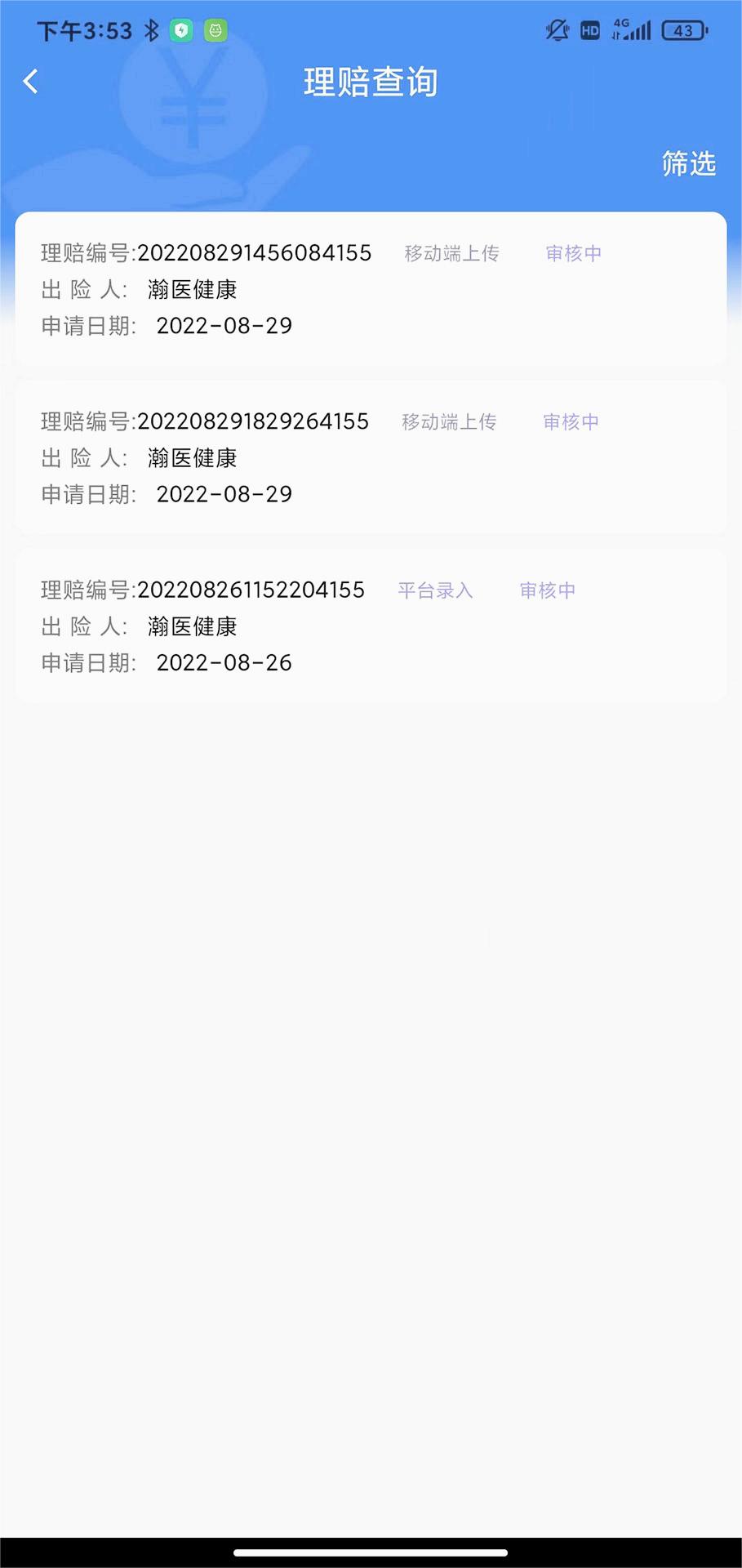This screenshot has width=742, height=1568.
Task: Tap 平台录入 label on the third claim
Action: 435,590
